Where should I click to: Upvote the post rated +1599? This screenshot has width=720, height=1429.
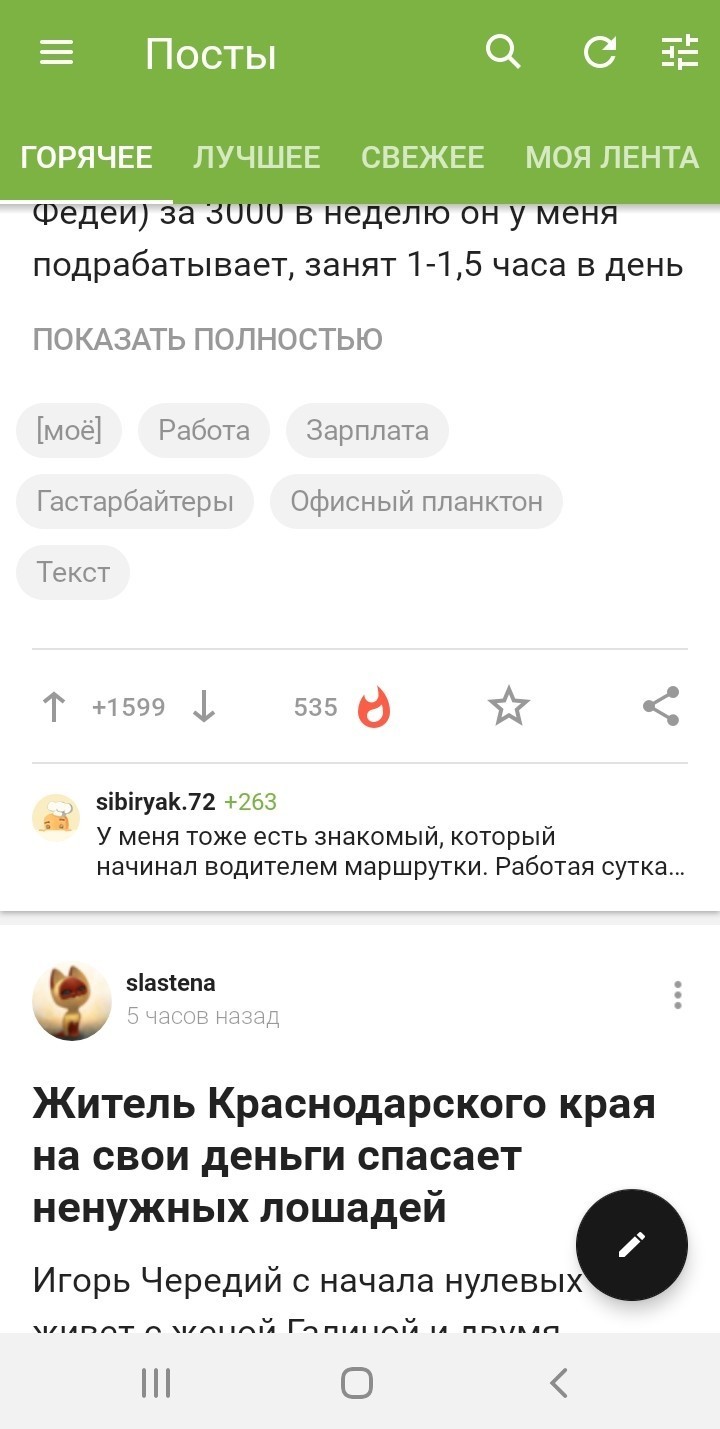pyautogui.click(x=54, y=708)
